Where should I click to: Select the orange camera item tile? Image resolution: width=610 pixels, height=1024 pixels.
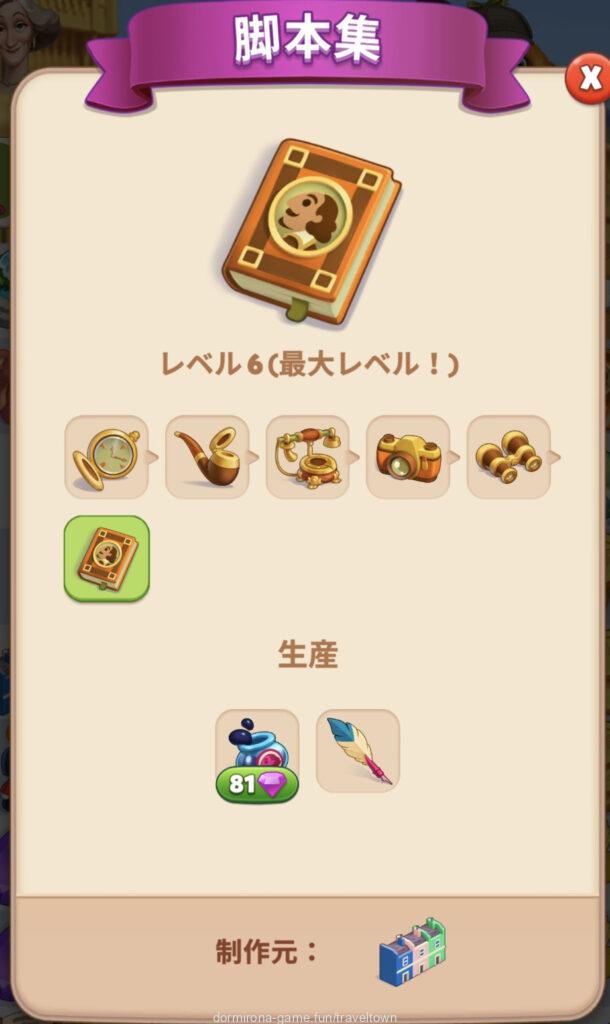pyautogui.click(x=408, y=457)
